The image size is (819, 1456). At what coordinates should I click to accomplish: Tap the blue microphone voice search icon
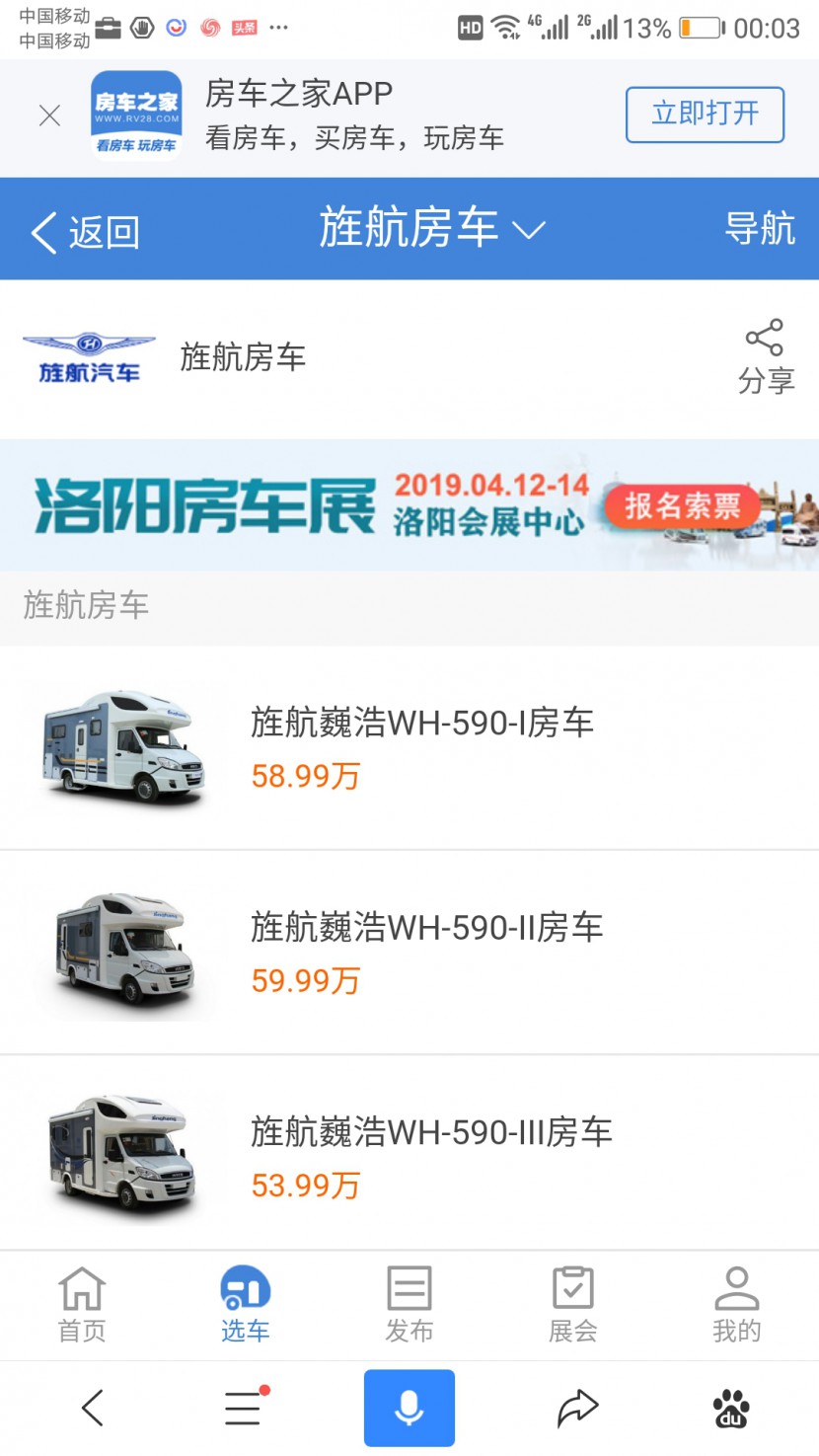[x=409, y=1408]
